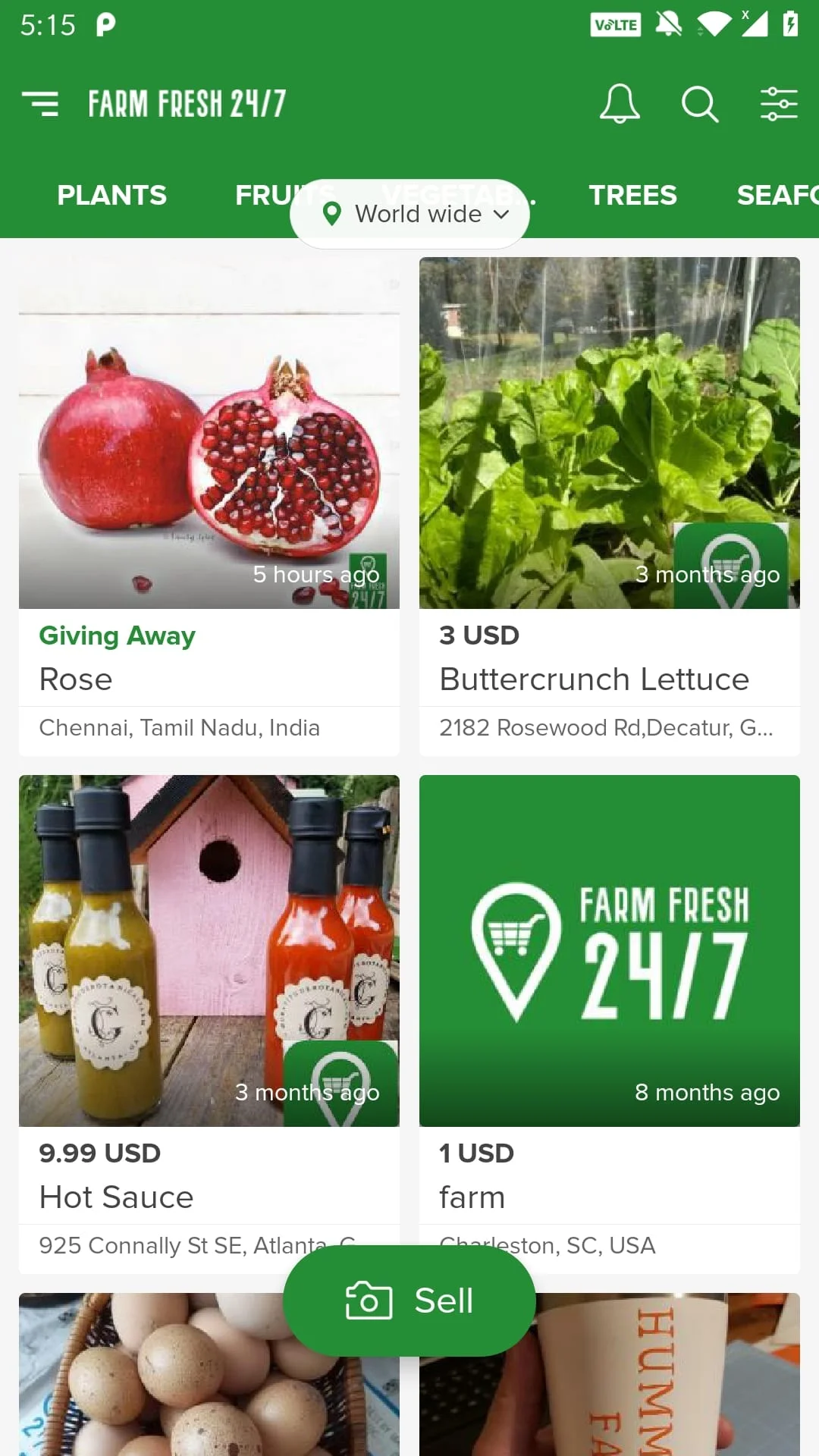Open the farm listing thumbnail from Charleston
The height and width of the screenshot is (1456, 819).
point(609,948)
